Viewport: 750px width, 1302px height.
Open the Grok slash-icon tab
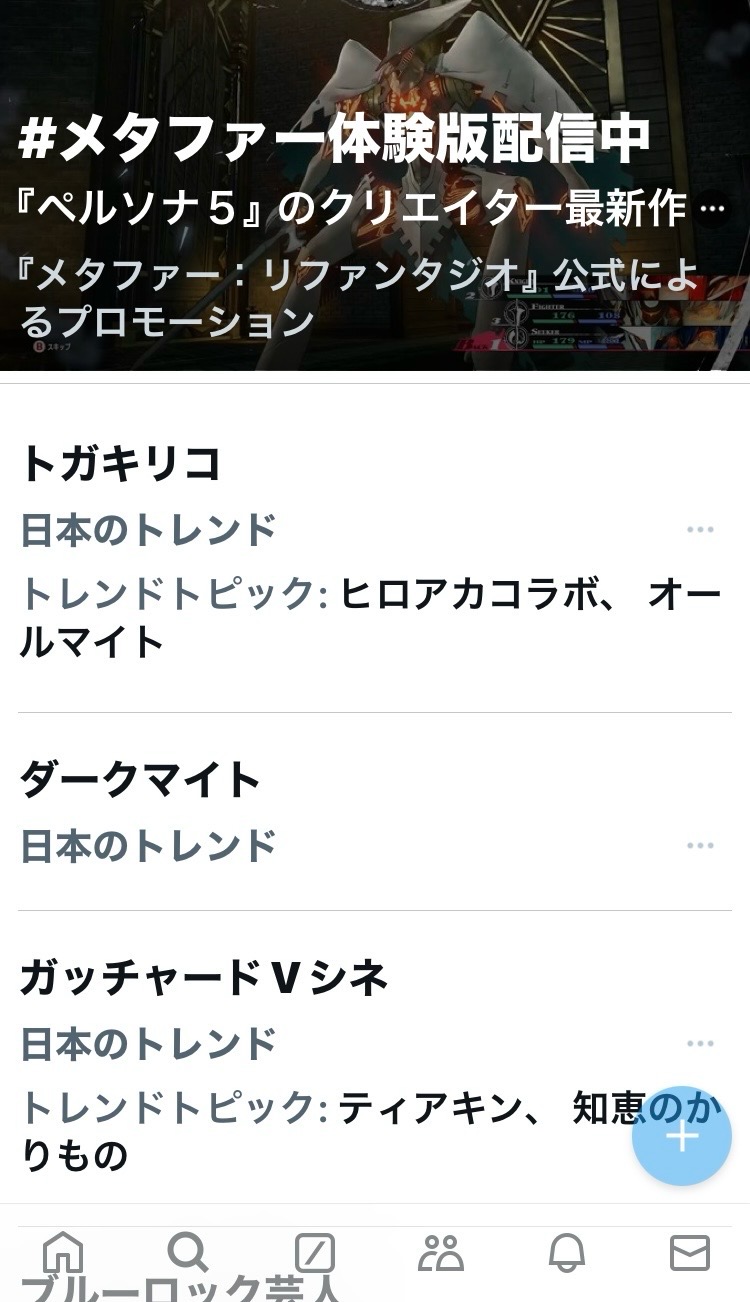tap(315, 1252)
